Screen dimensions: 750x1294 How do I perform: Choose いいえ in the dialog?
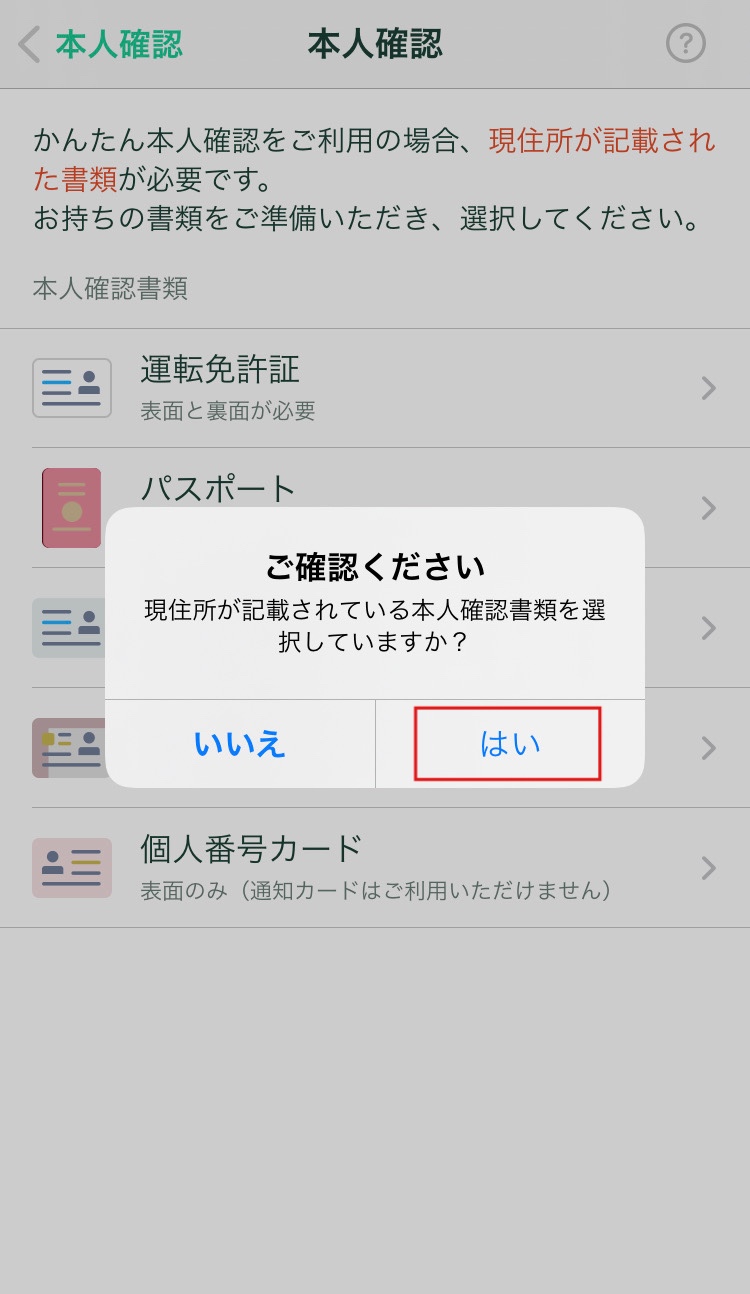tap(240, 744)
